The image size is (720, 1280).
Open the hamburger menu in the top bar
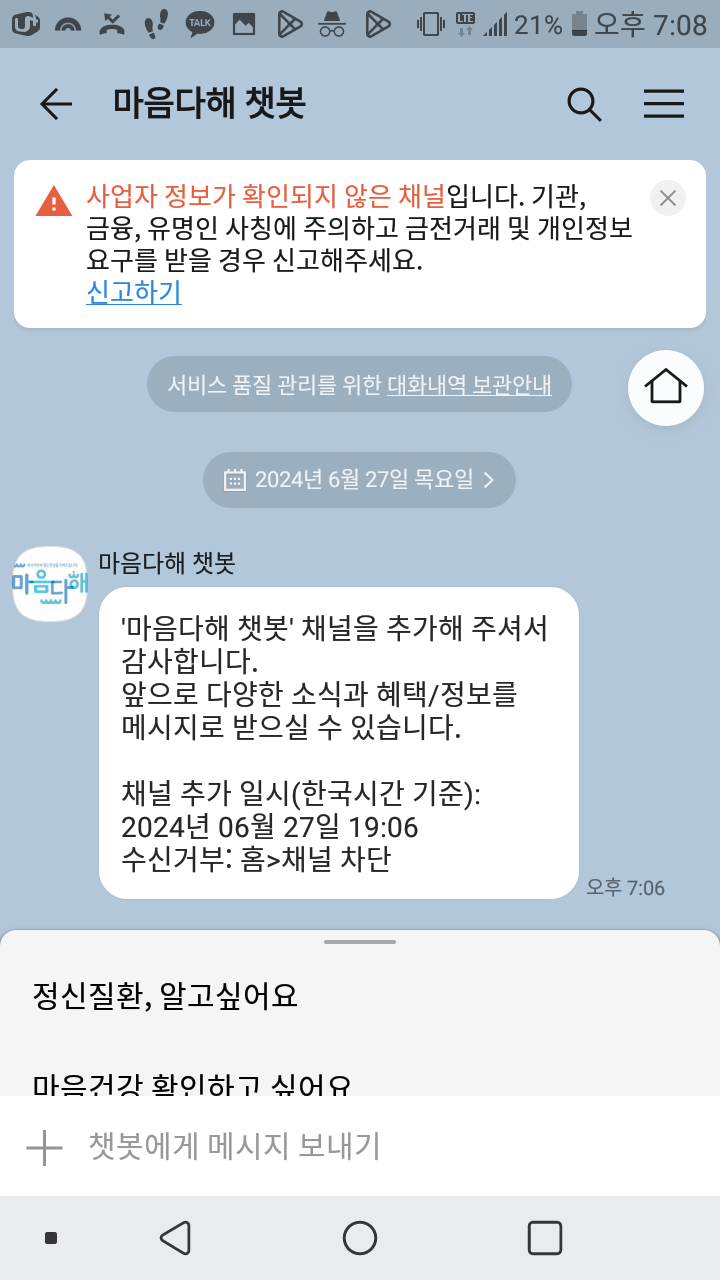click(664, 104)
